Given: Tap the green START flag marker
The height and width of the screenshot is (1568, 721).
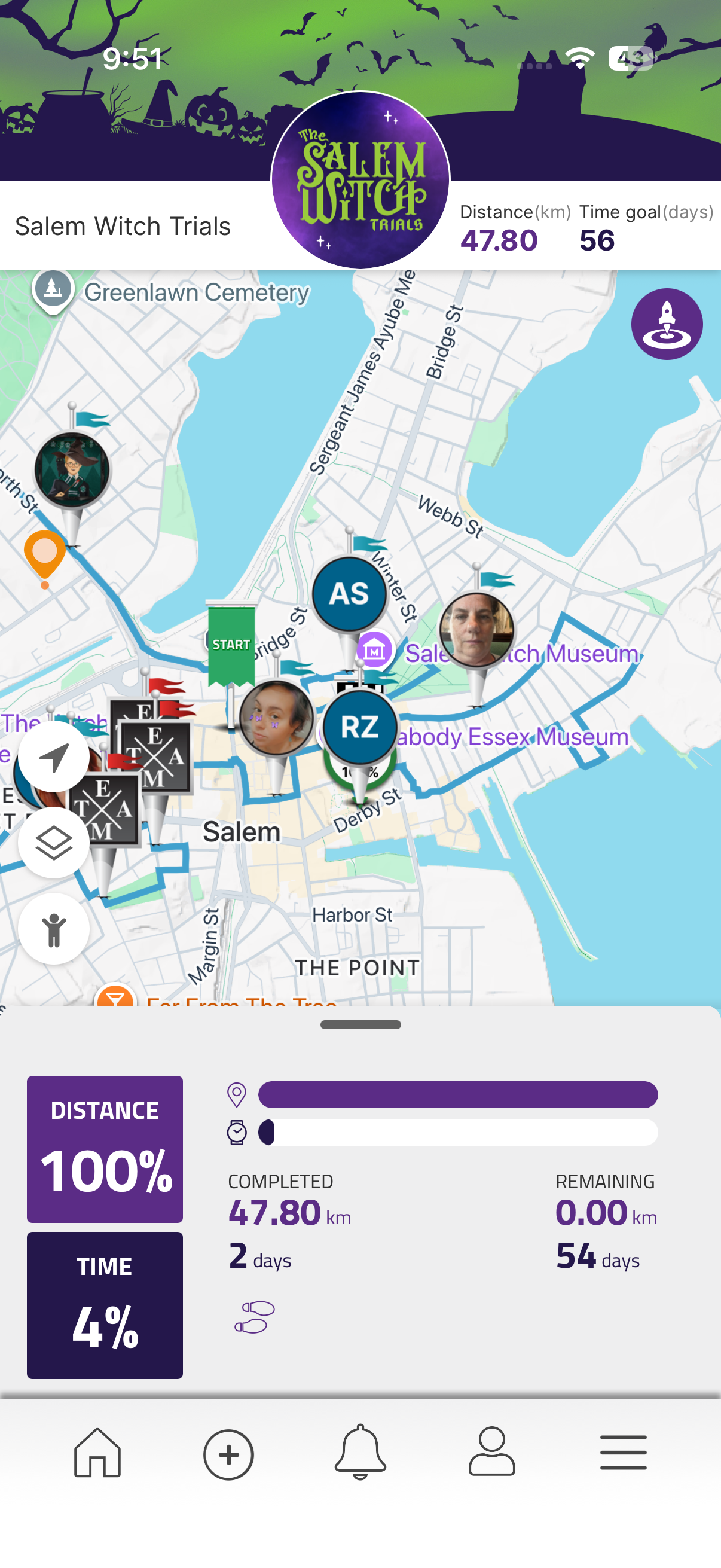Looking at the screenshot, I should (x=231, y=645).
